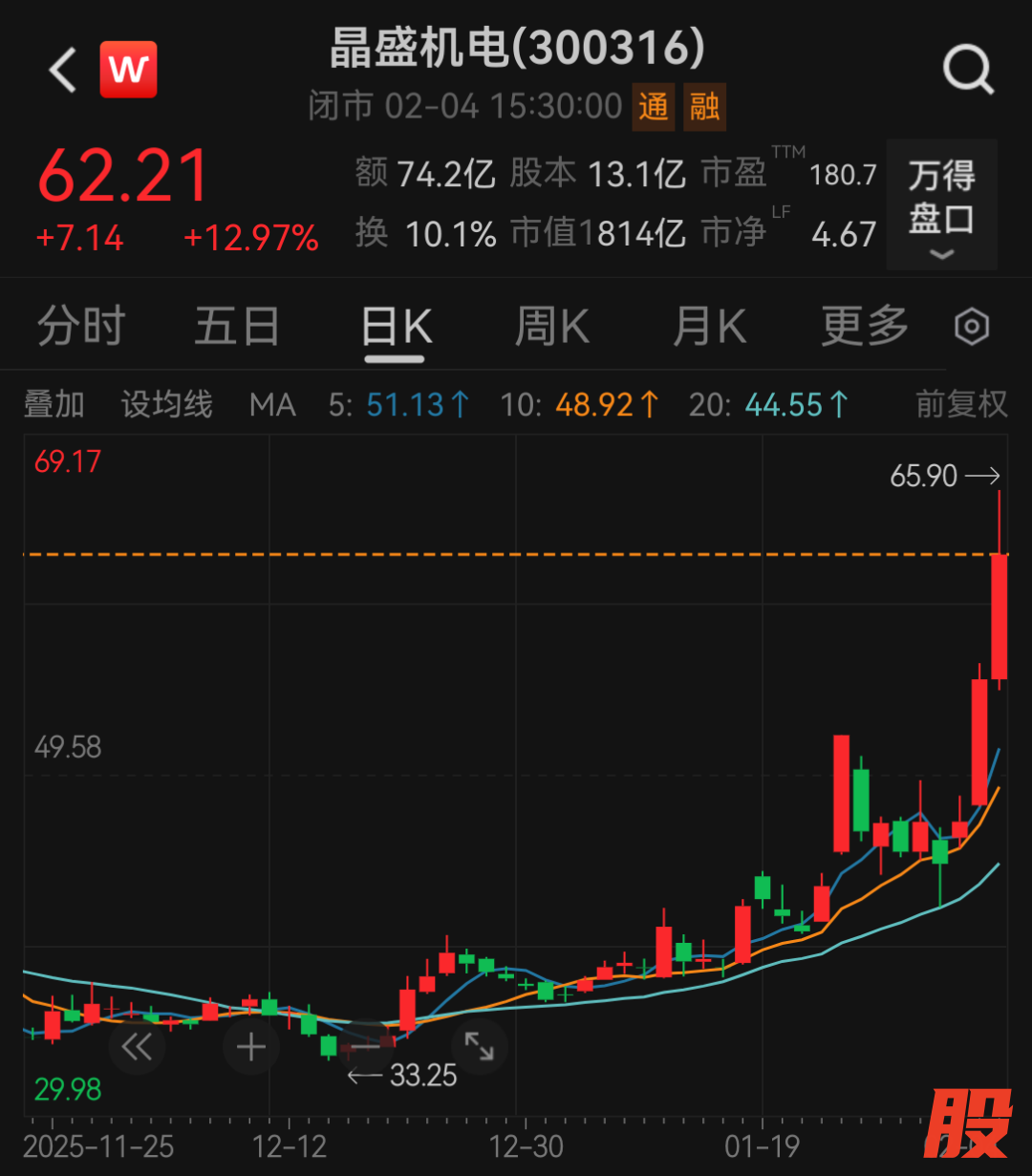This screenshot has height=1176, width=1032.
Task: Open chart settings hexagon icon
Action: click(x=972, y=328)
